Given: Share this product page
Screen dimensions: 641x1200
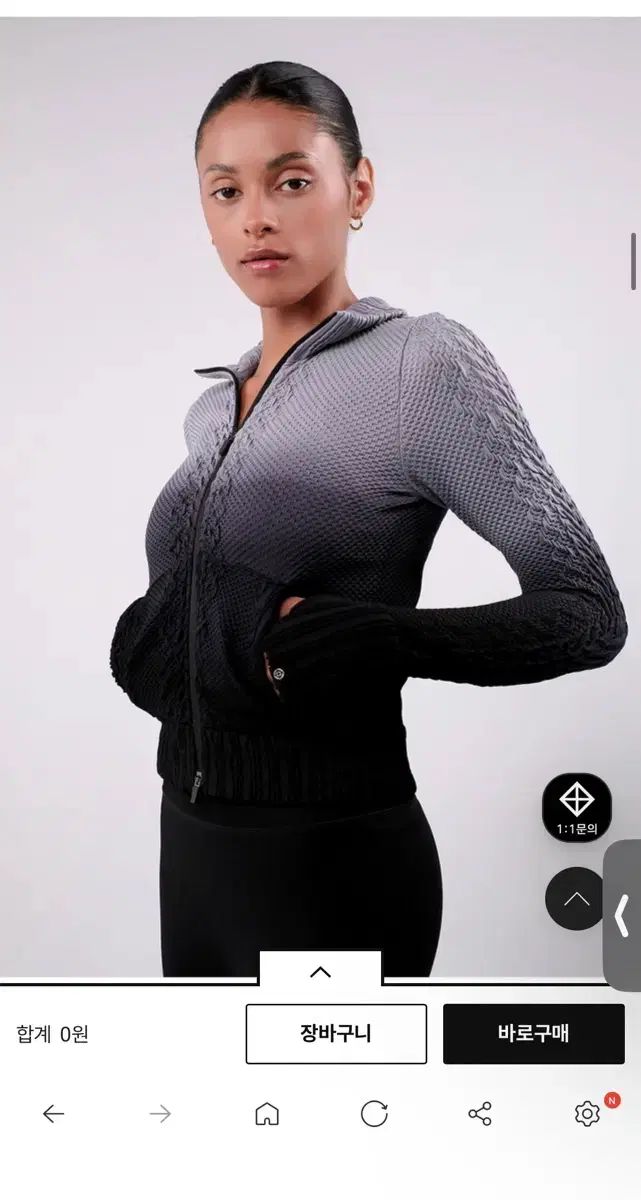Looking at the screenshot, I should click(480, 1114).
